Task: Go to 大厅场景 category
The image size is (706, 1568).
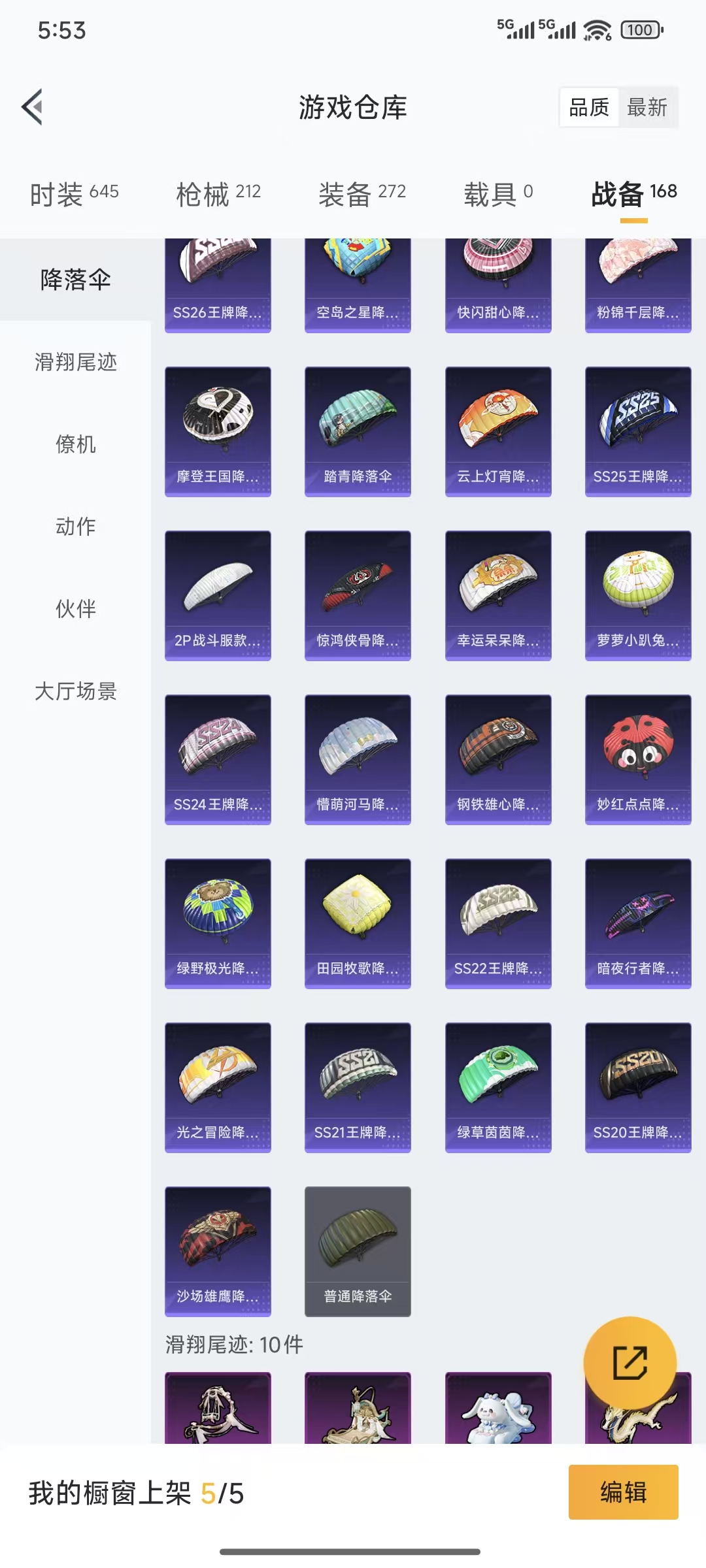Action: pyautogui.click(x=76, y=691)
